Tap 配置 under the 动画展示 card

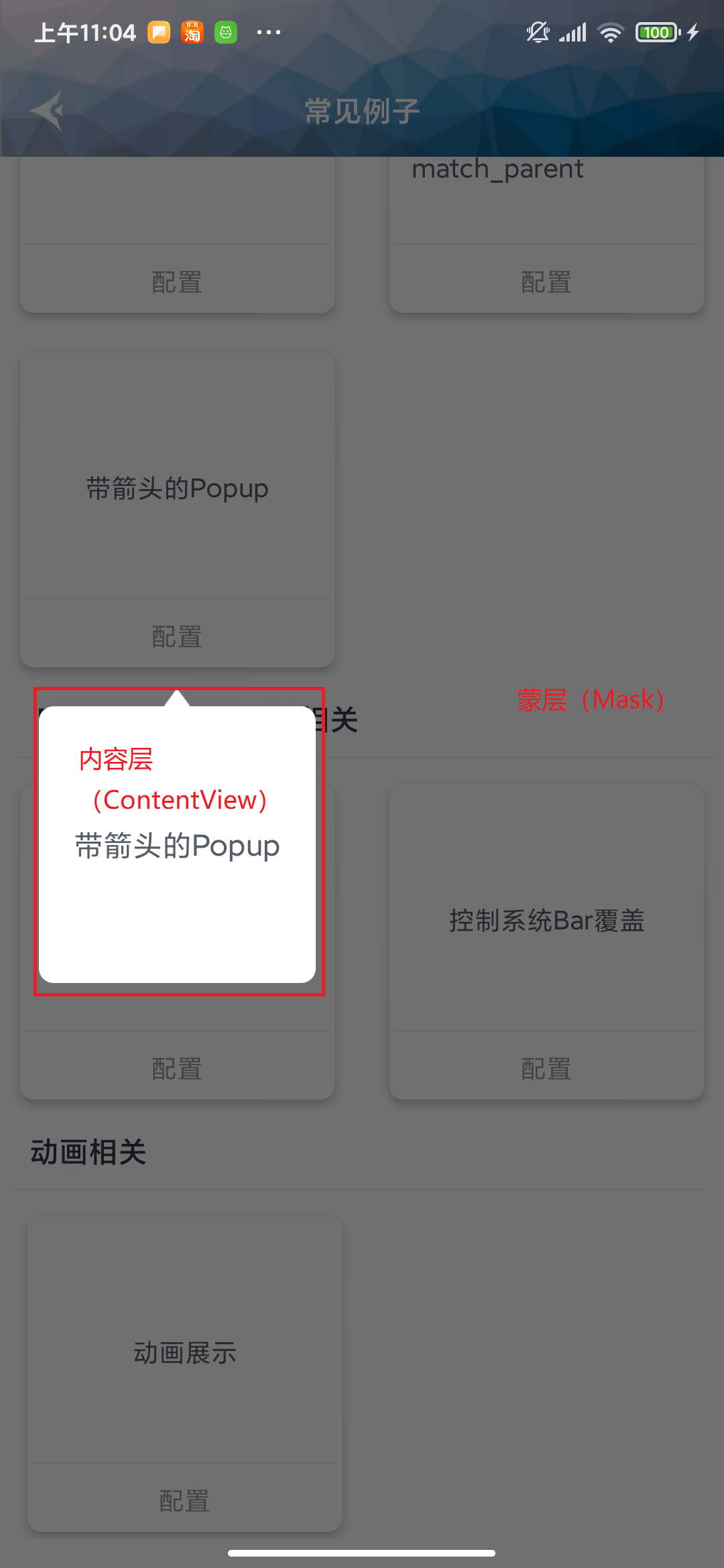coord(184,1500)
